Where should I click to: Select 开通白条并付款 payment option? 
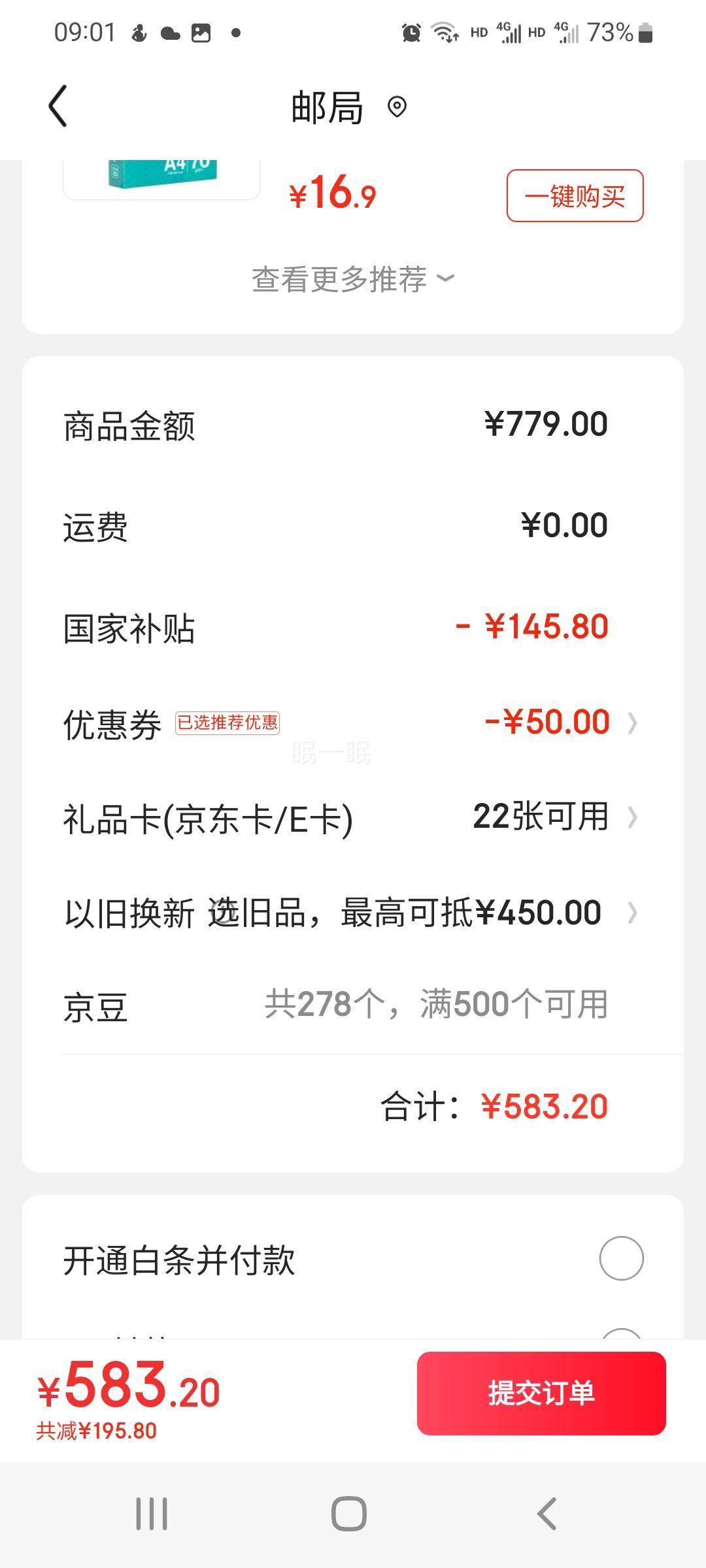pos(621,1258)
